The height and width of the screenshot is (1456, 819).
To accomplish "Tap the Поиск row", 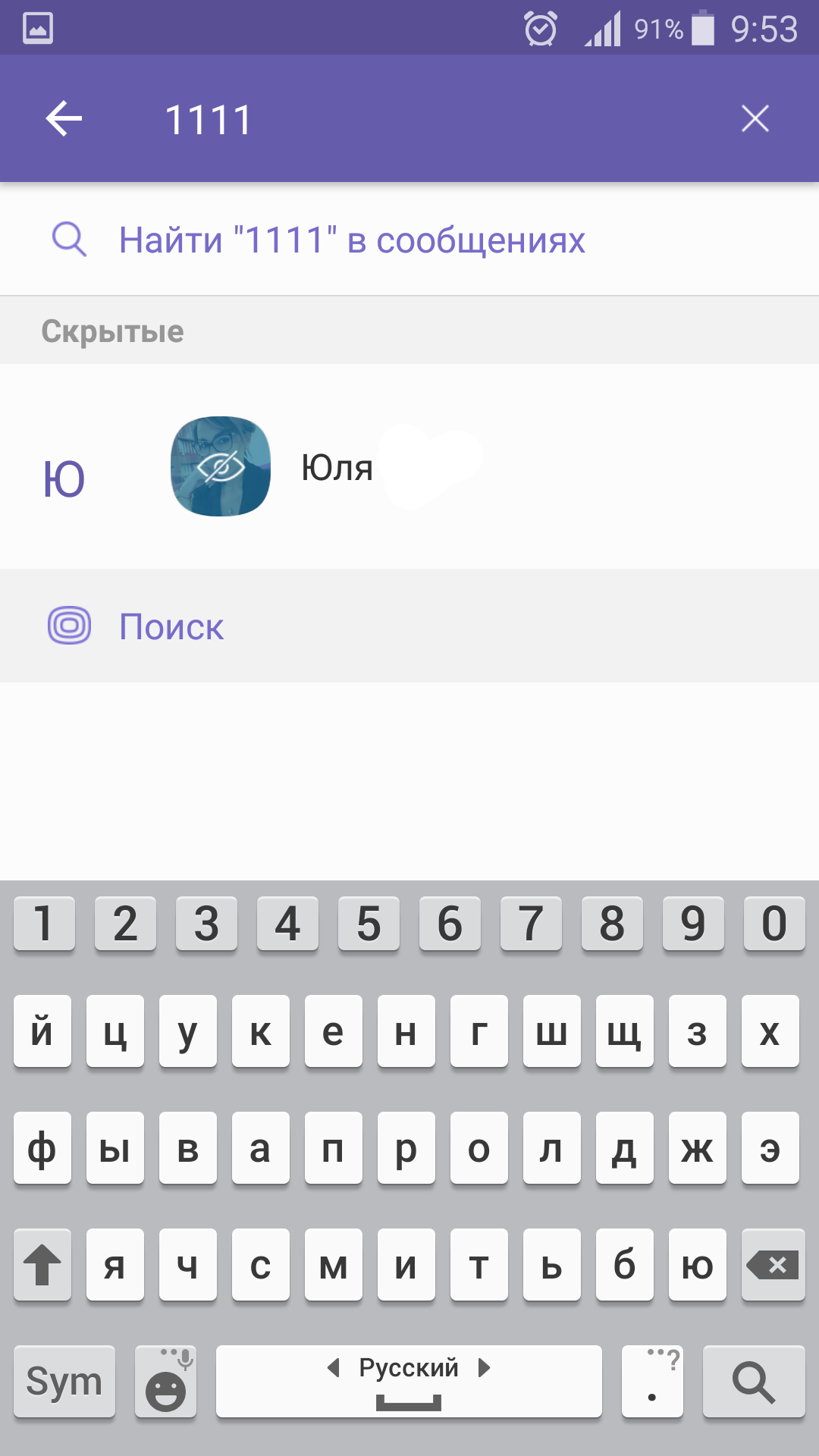I will pyautogui.click(x=409, y=626).
